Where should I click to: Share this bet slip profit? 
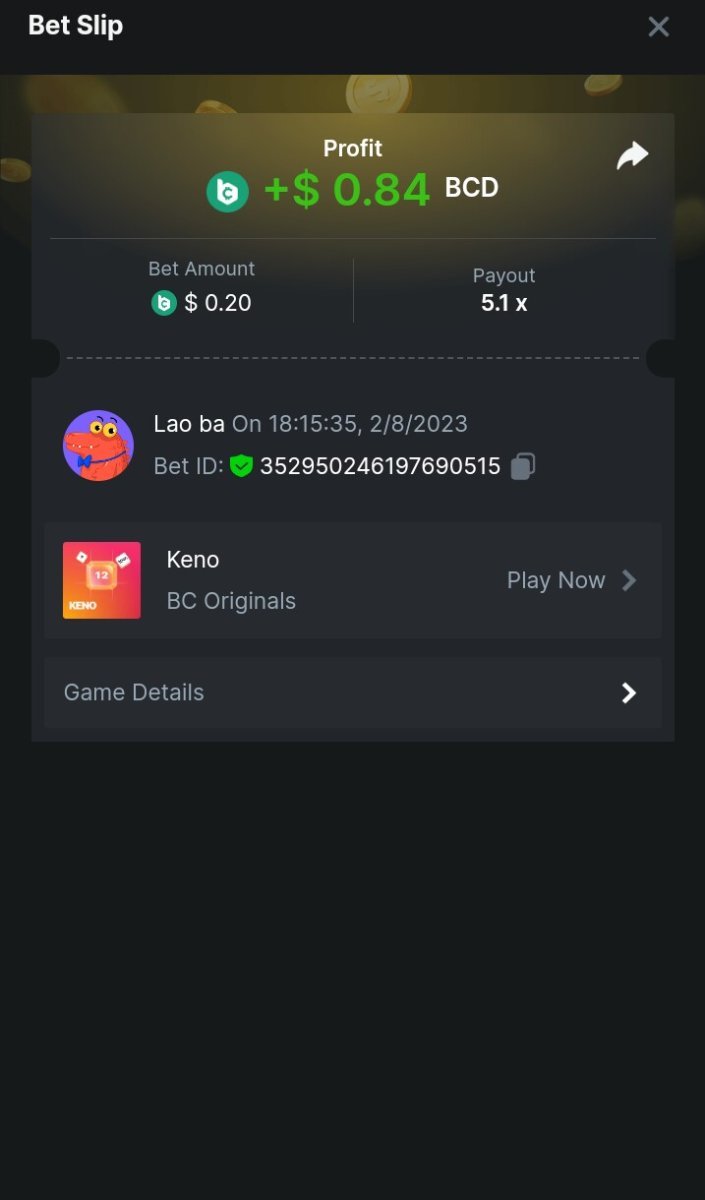(x=632, y=156)
